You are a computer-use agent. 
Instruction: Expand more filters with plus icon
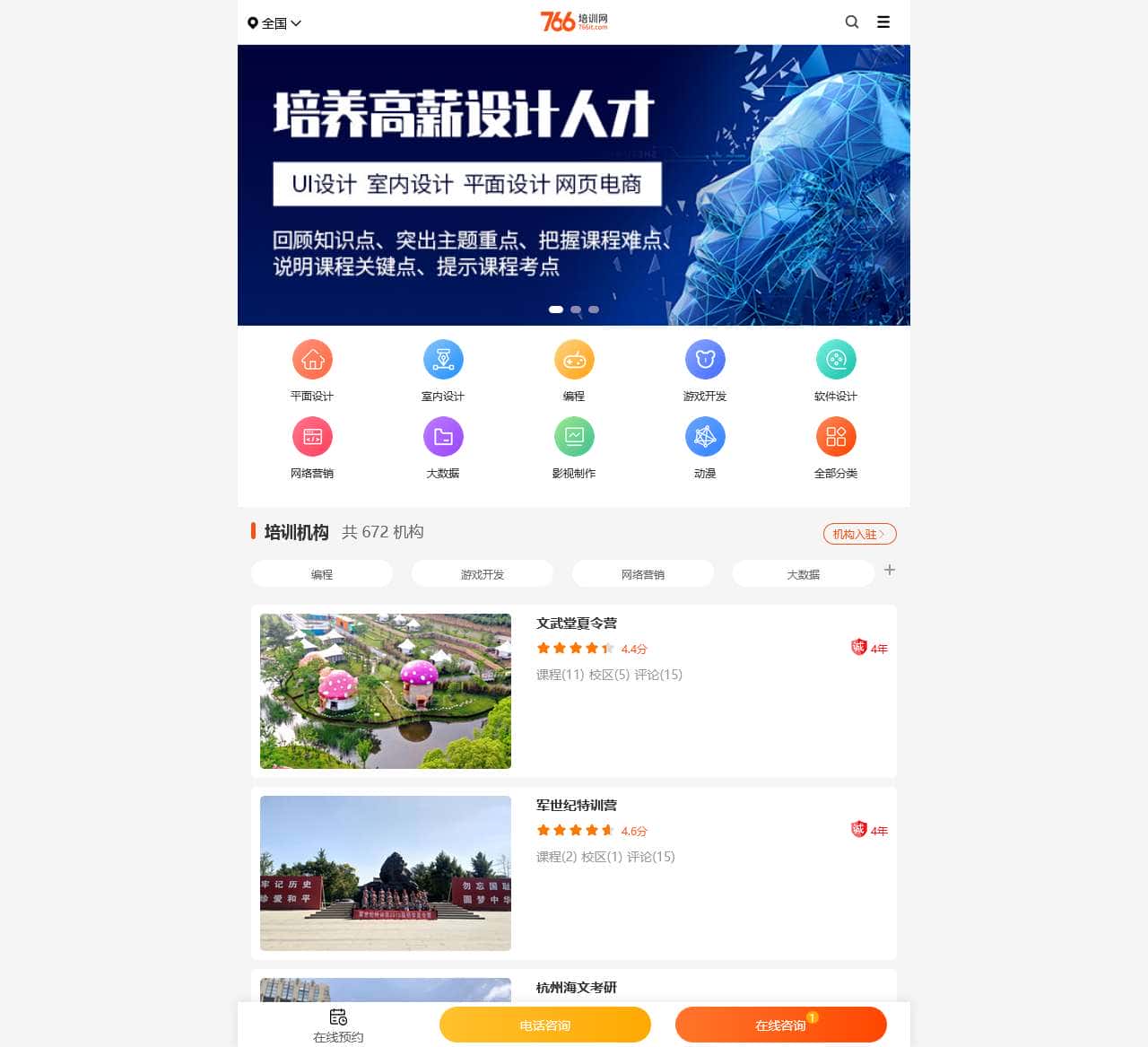[x=890, y=571]
